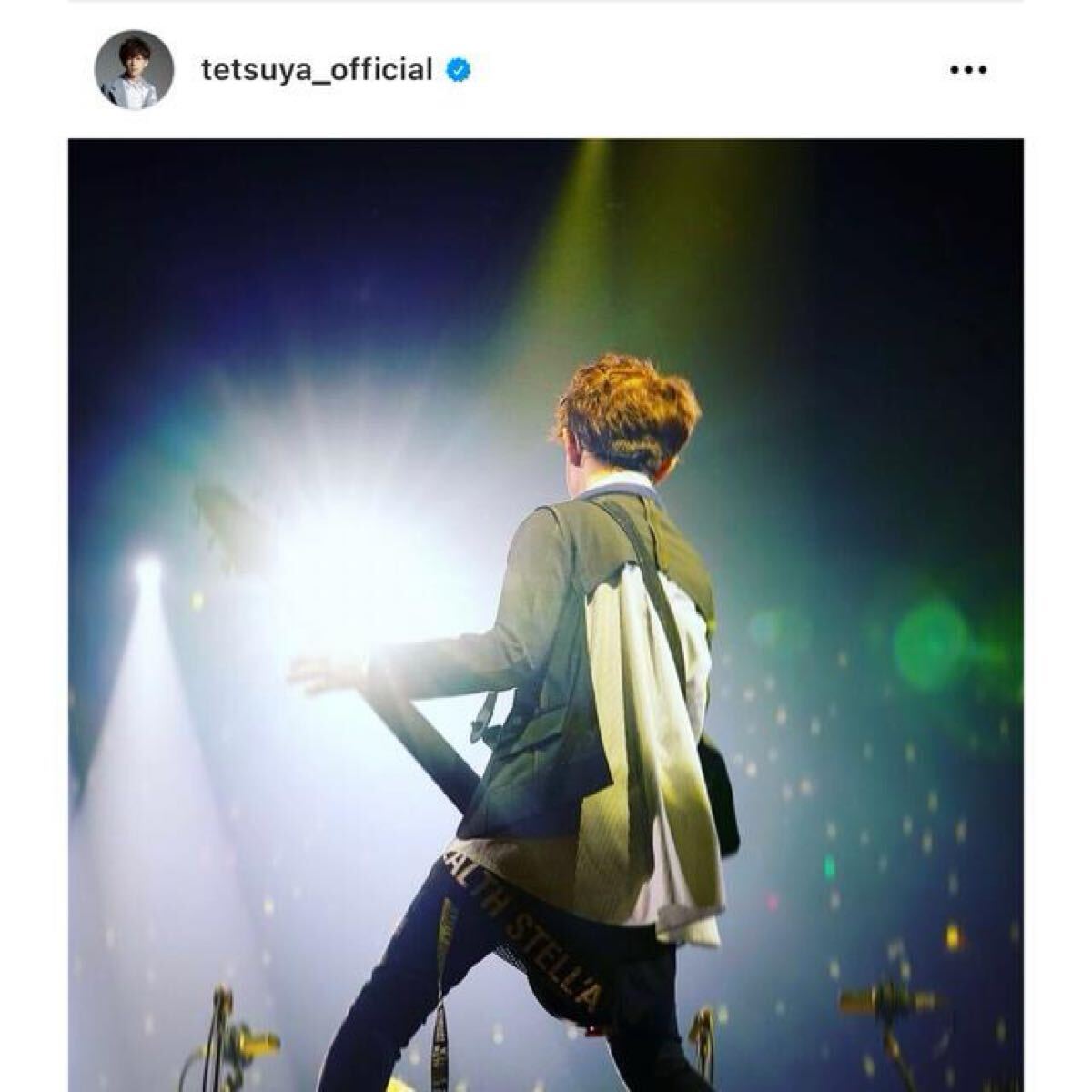Open tetsuya_official profile picture
1092x1092 pixels.
pyautogui.click(x=134, y=70)
